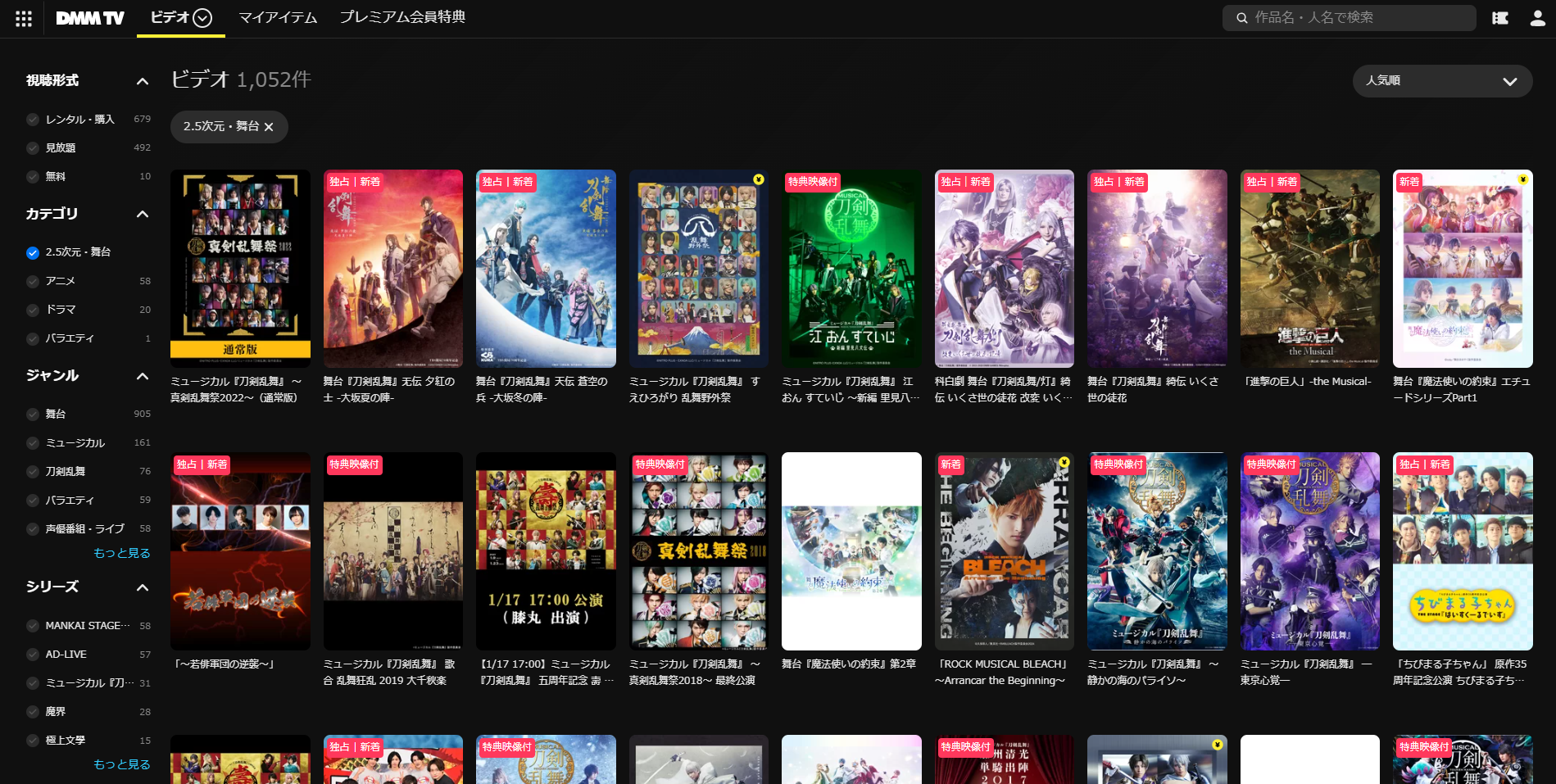The width and height of the screenshot is (1556, 784).
Task: Open the user account icon
Action: coord(1537,18)
